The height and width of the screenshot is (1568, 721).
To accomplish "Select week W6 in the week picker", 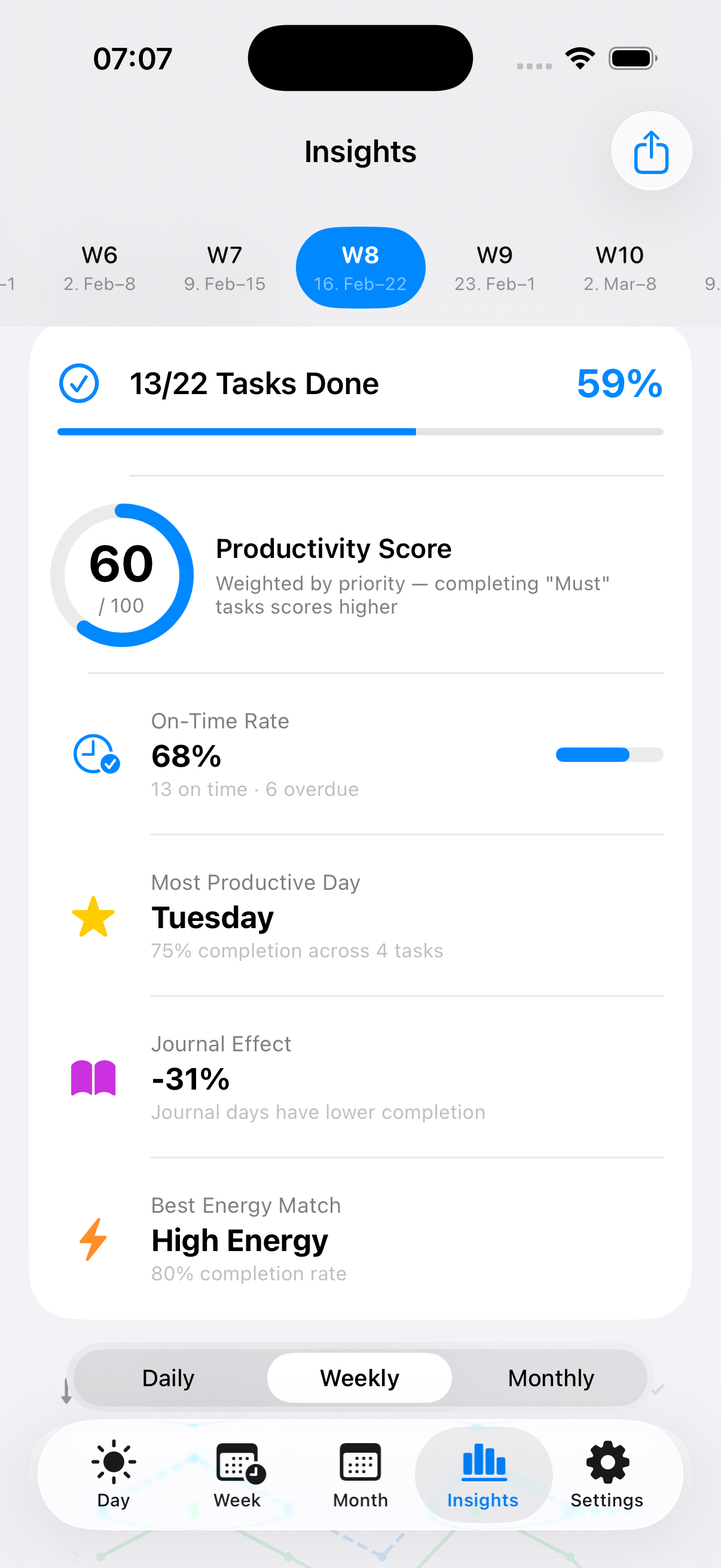I will pos(99,267).
